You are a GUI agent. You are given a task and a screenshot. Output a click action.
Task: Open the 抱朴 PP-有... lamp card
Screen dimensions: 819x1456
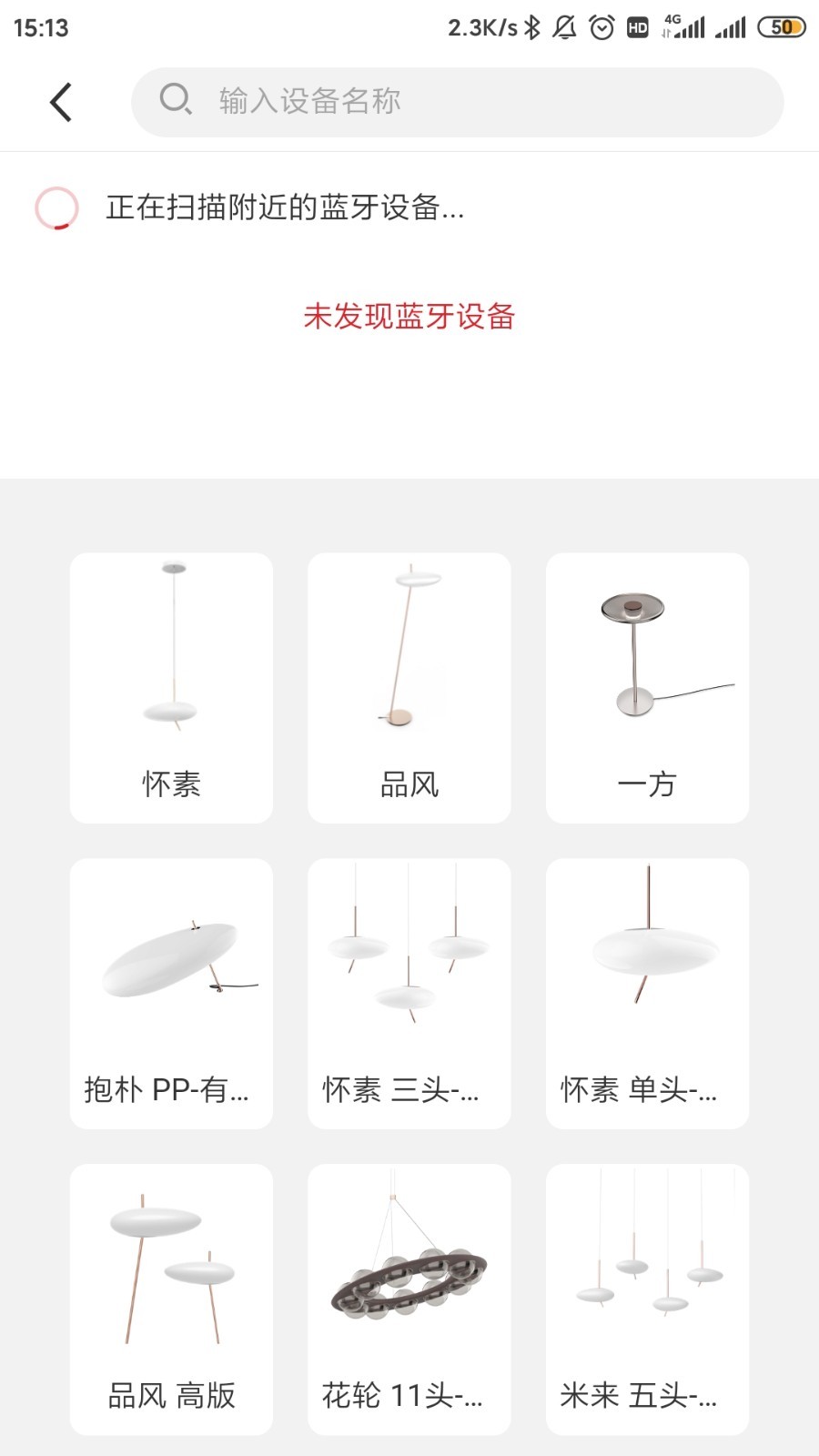pyautogui.click(x=171, y=994)
